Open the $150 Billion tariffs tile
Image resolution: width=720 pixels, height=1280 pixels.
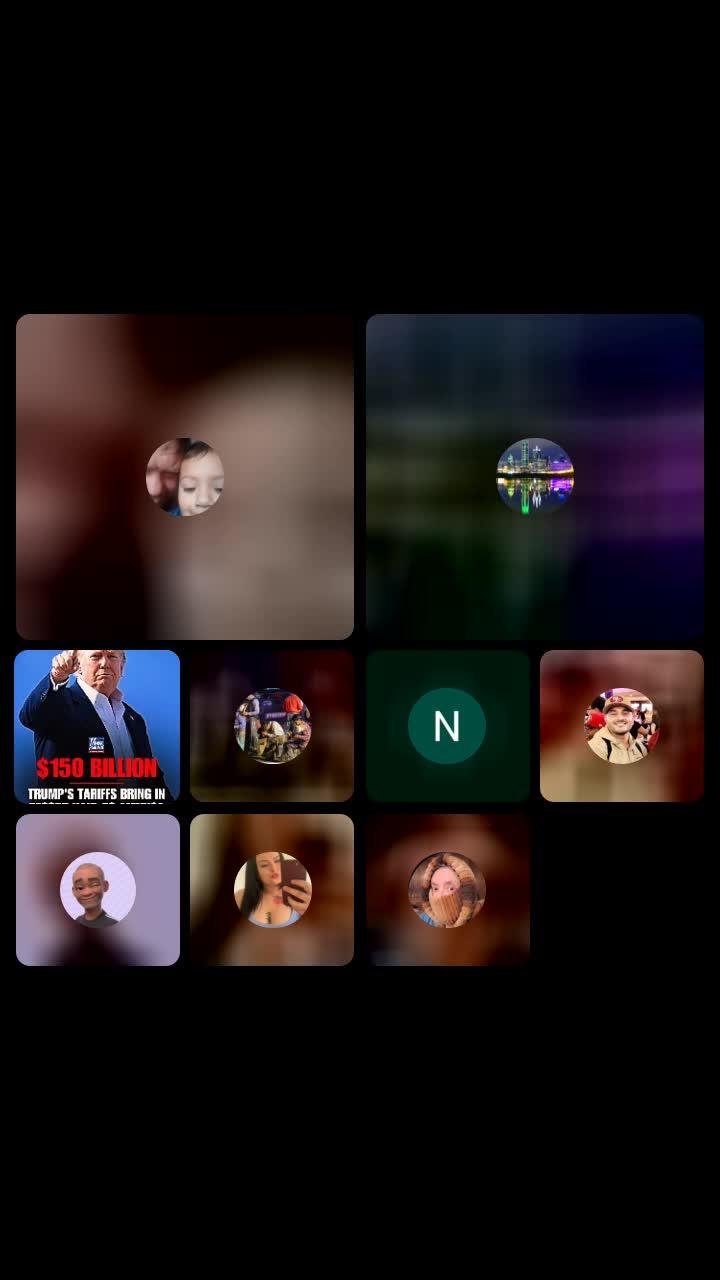97,726
